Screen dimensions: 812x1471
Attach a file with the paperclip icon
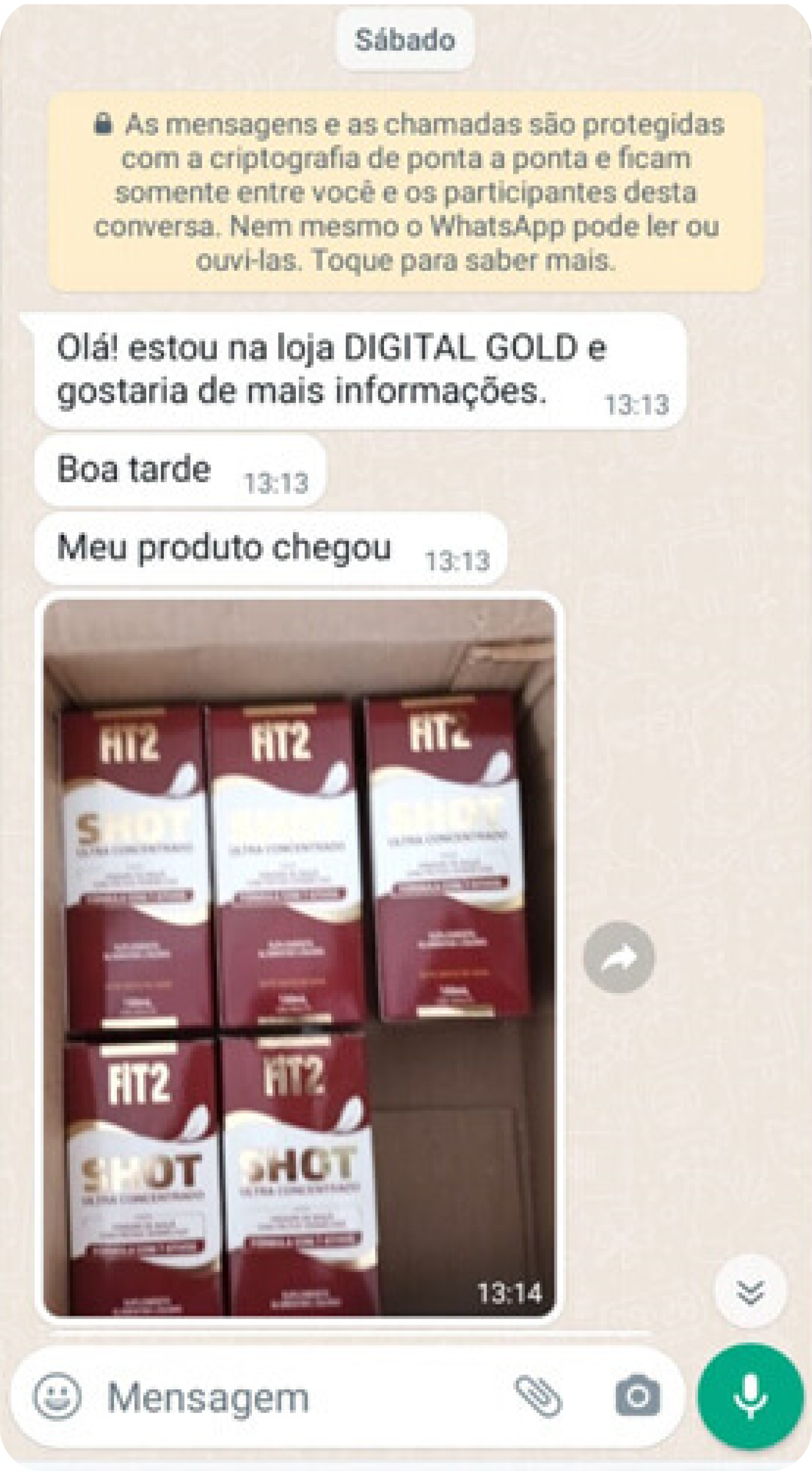click(538, 1396)
